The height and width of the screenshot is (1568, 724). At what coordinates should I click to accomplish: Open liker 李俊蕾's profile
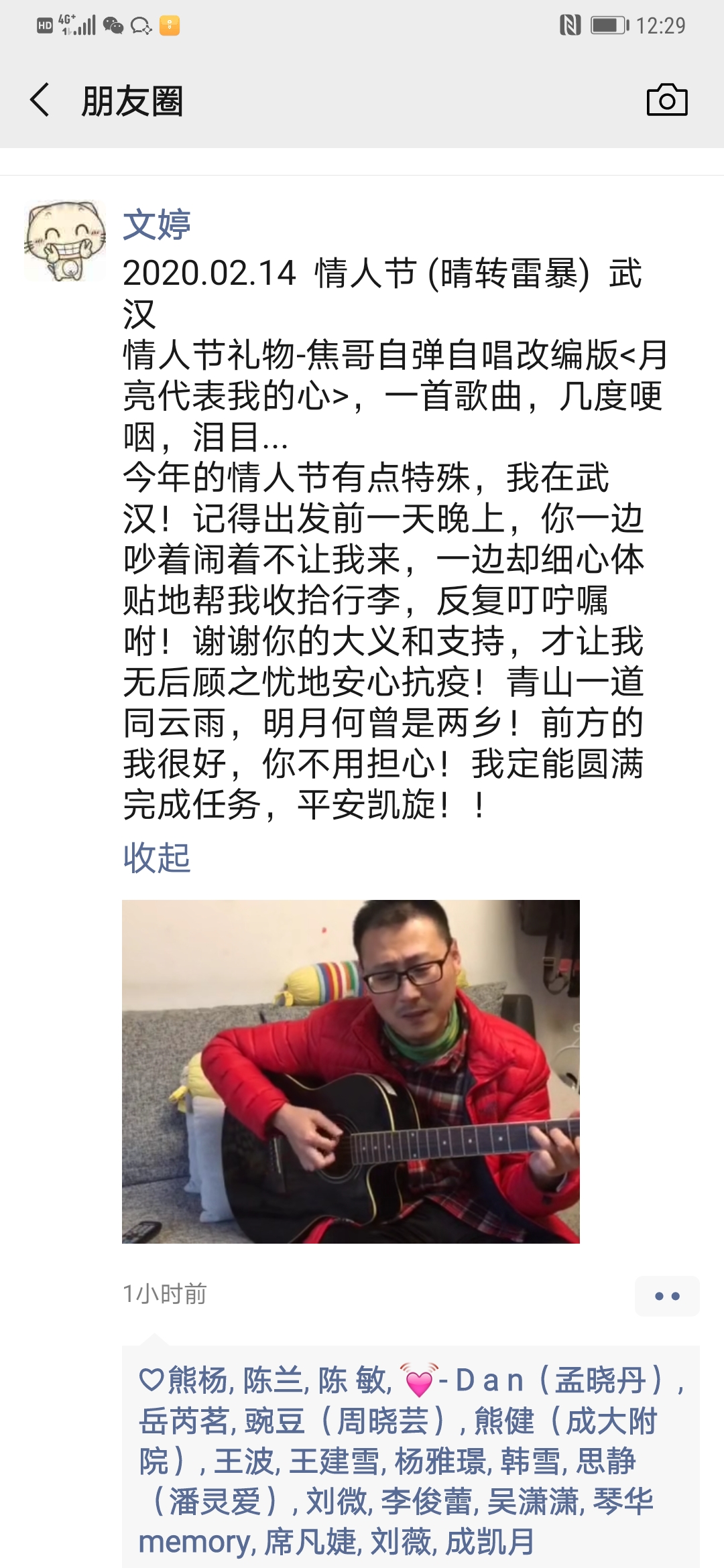click(426, 1502)
